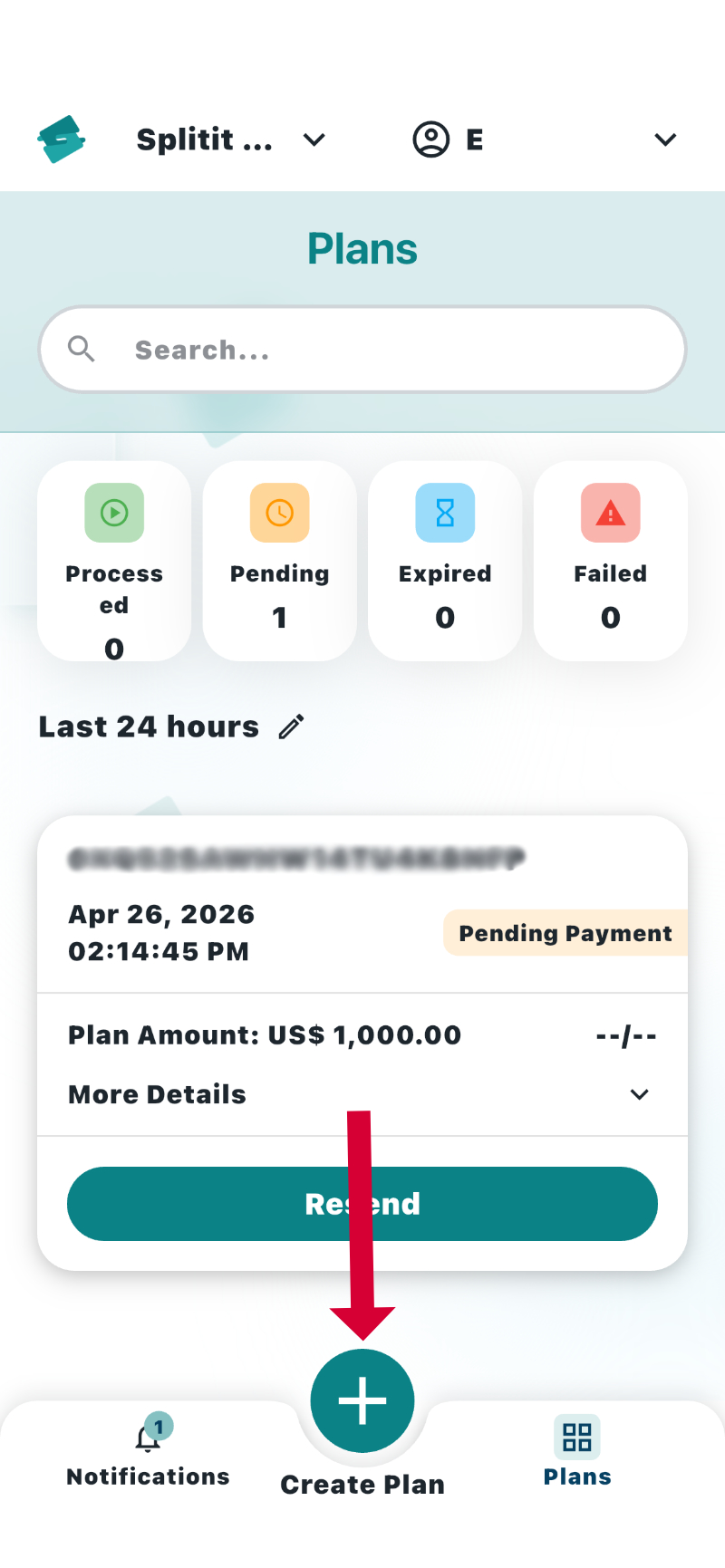Select the red Failed warning icon
Screen dimensions: 725x1568
(610, 514)
